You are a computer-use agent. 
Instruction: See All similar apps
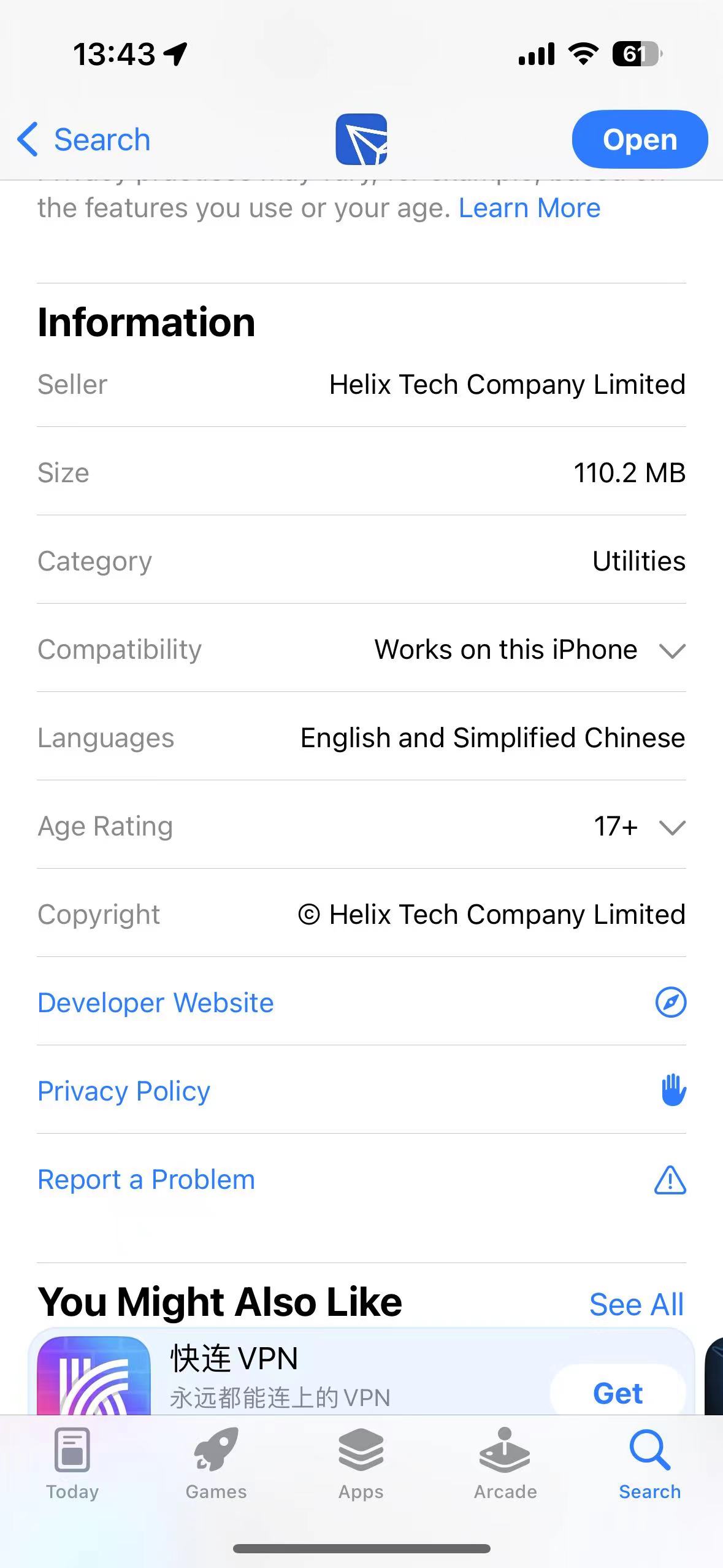(x=636, y=1304)
